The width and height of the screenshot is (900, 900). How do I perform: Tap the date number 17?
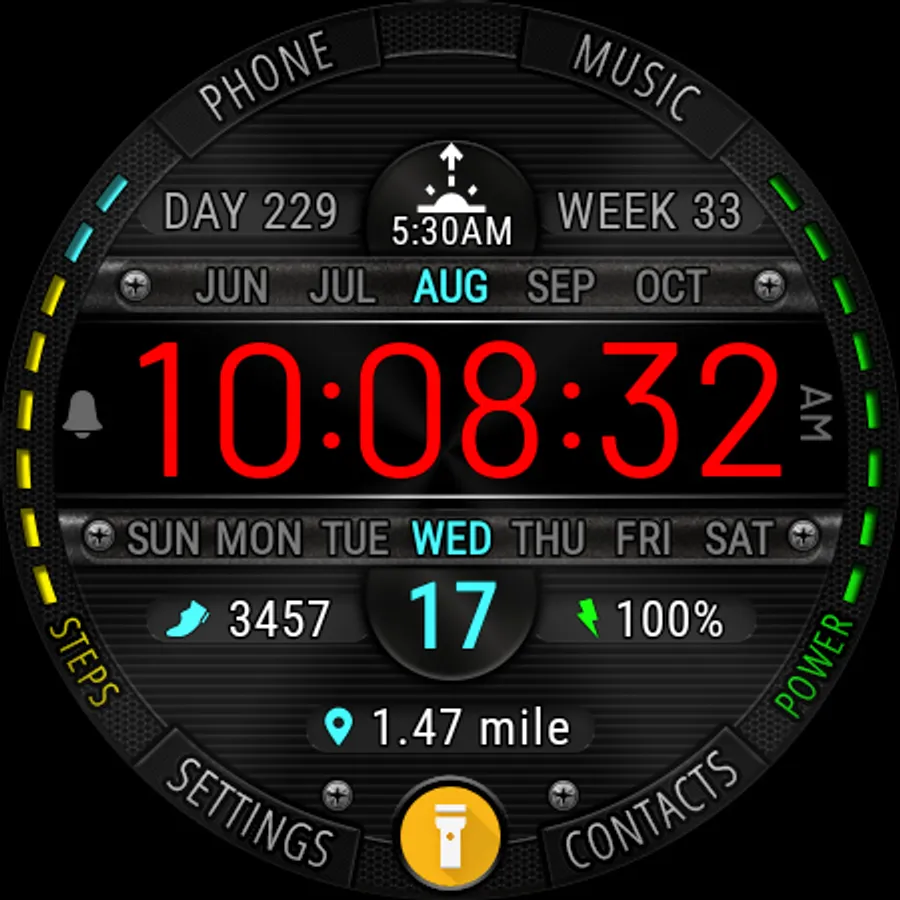pos(452,616)
